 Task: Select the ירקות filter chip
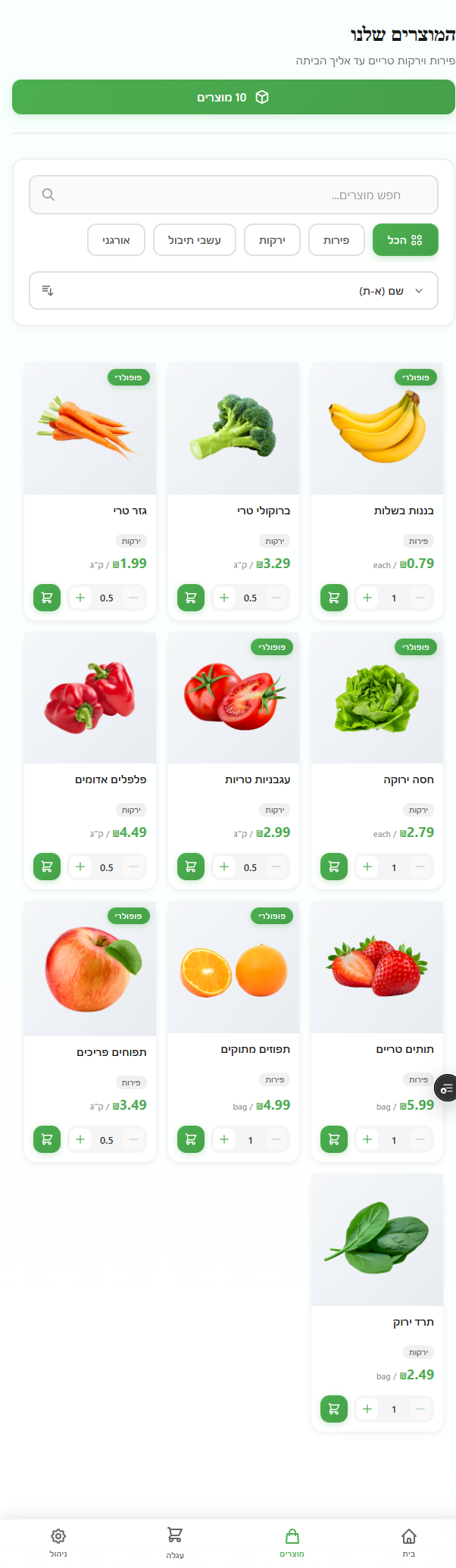pyautogui.click(x=272, y=240)
